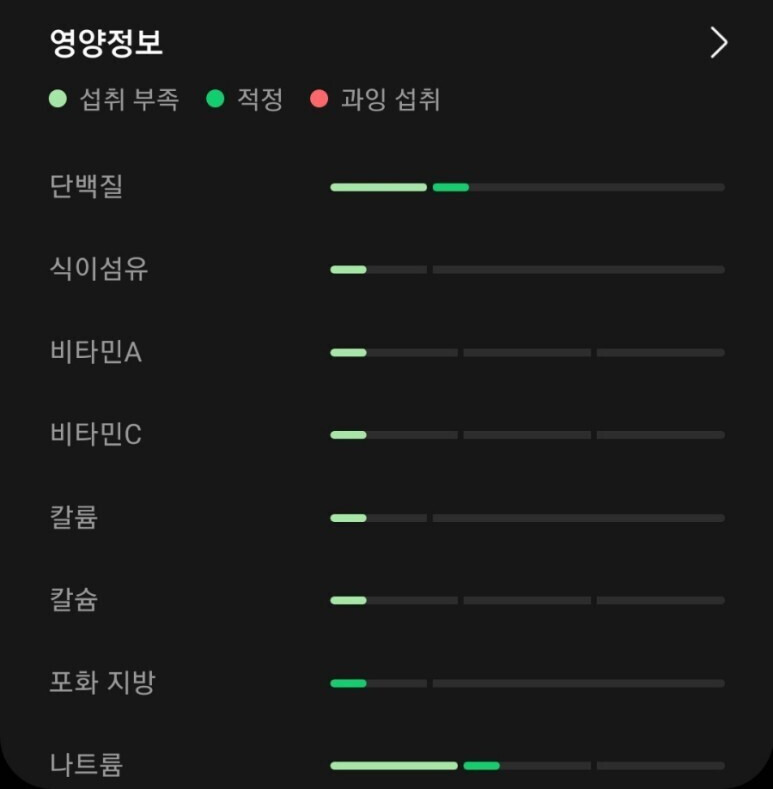Image resolution: width=773 pixels, height=789 pixels.
Task: Select the 칼륨 nutrient label
Action: (72, 517)
